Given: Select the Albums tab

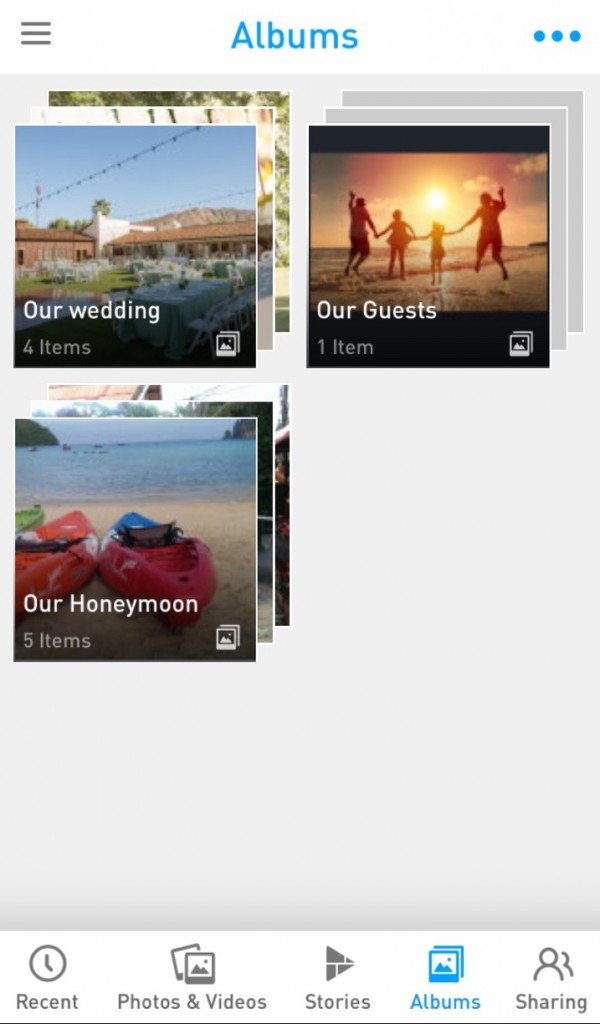Looking at the screenshot, I should click(445, 978).
